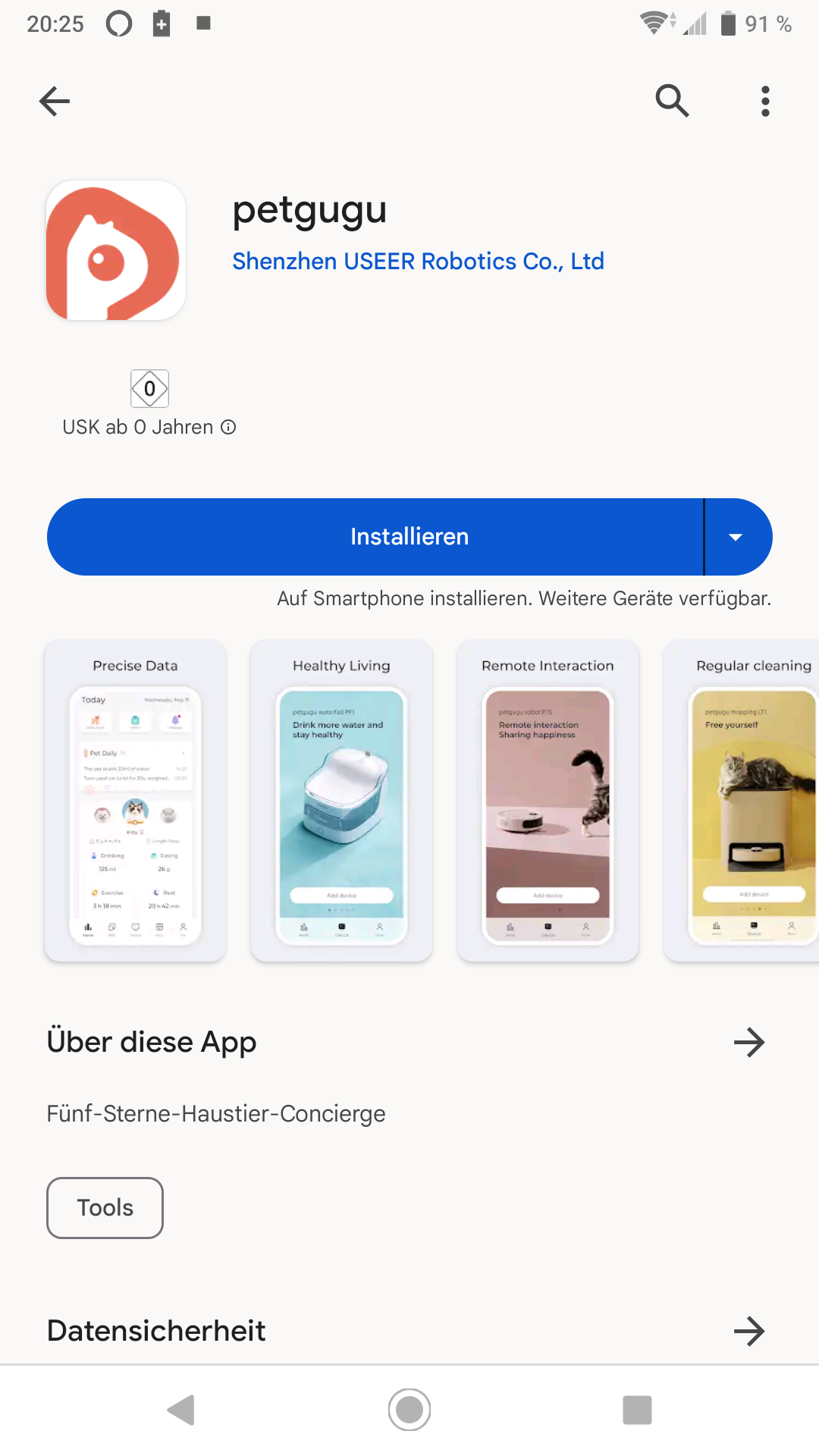Open the Datensicherheit section
819x1456 pixels.
click(748, 1331)
